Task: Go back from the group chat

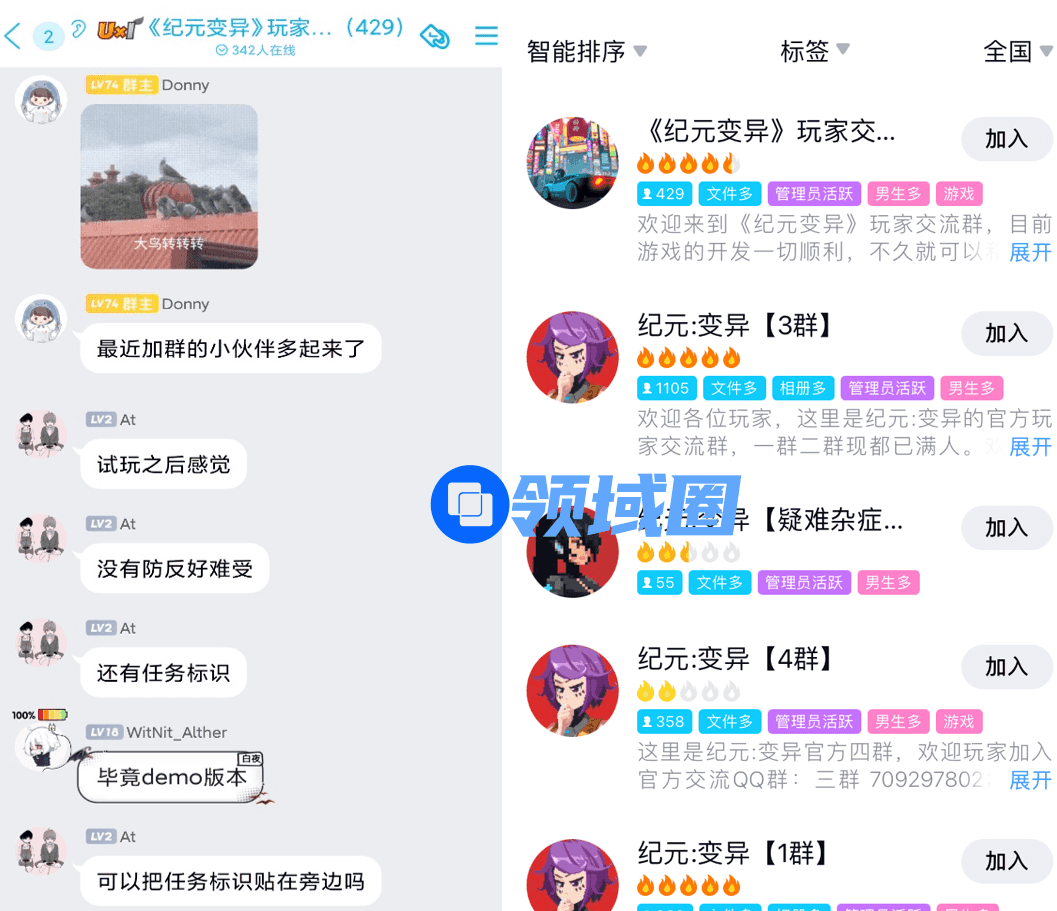Action: point(13,37)
